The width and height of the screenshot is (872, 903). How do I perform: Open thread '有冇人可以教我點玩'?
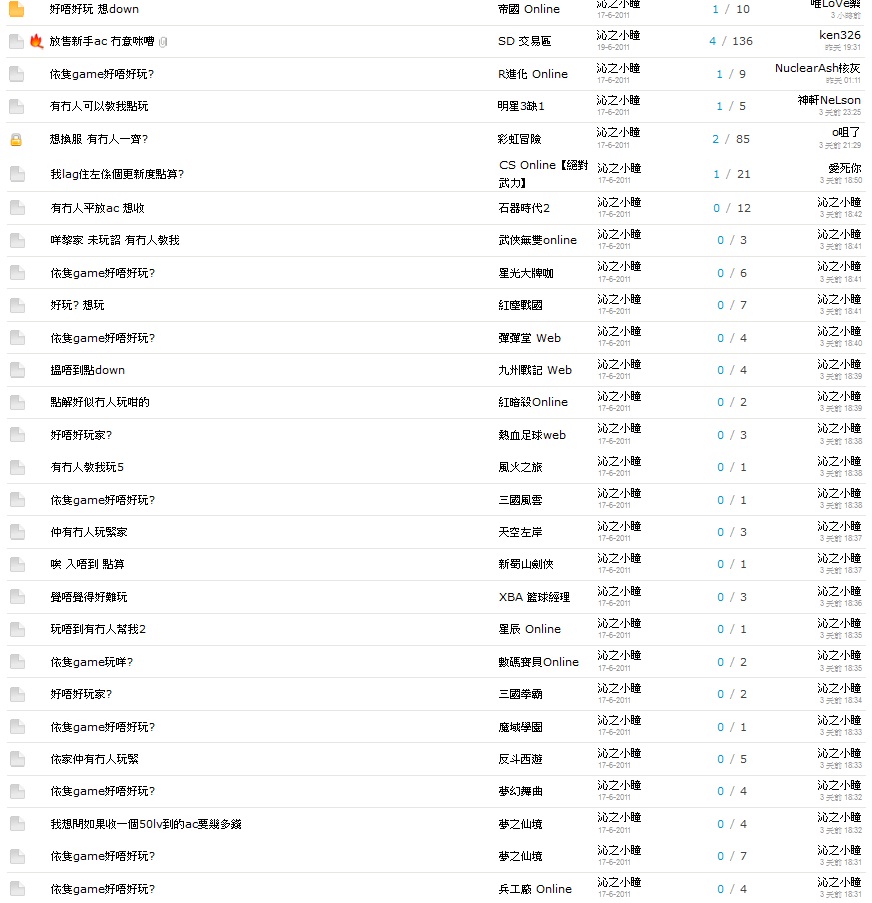click(98, 106)
